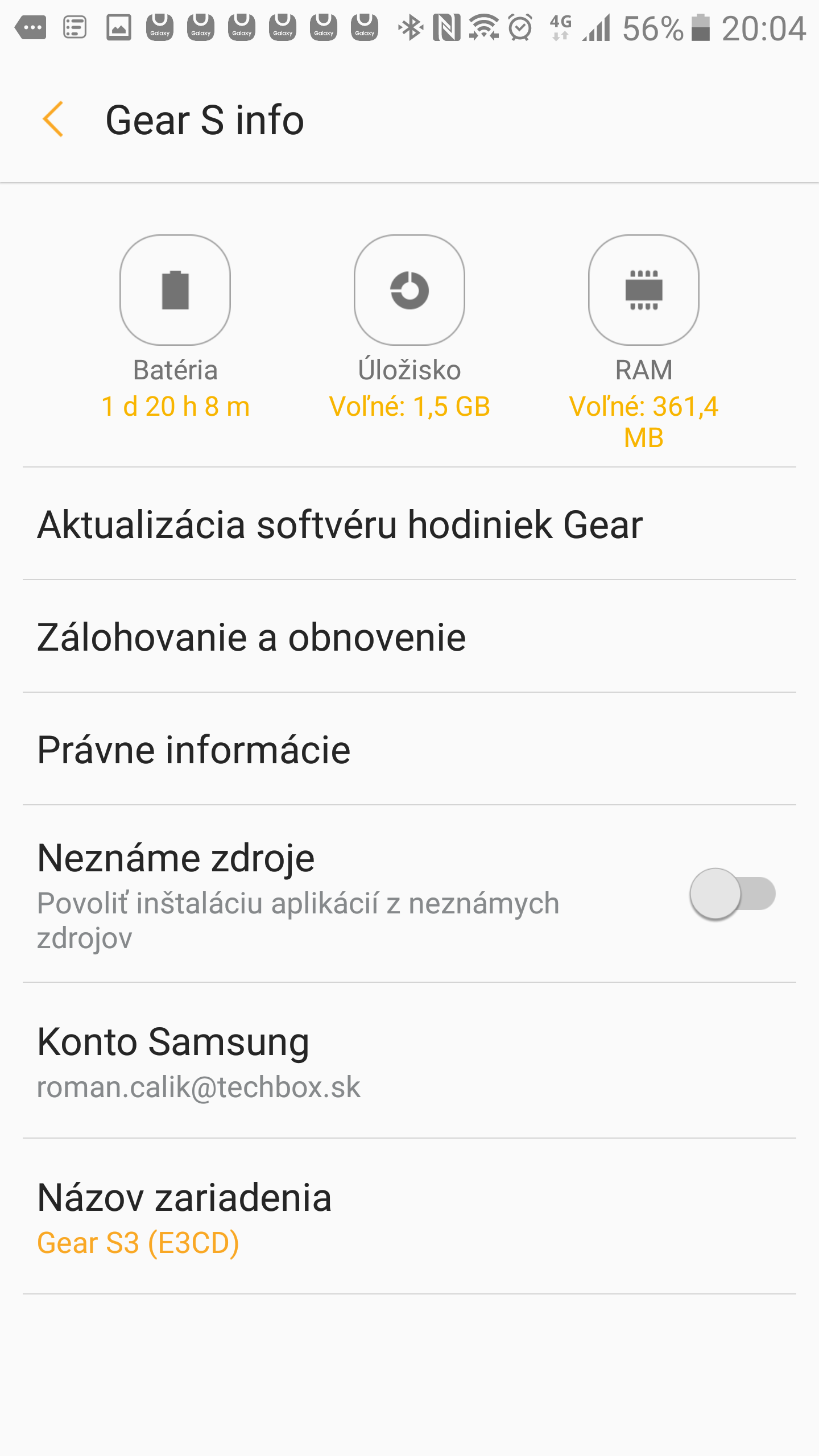Open the Úložisko storage details
Screen dimensions: 819x1456
[x=409, y=290]
